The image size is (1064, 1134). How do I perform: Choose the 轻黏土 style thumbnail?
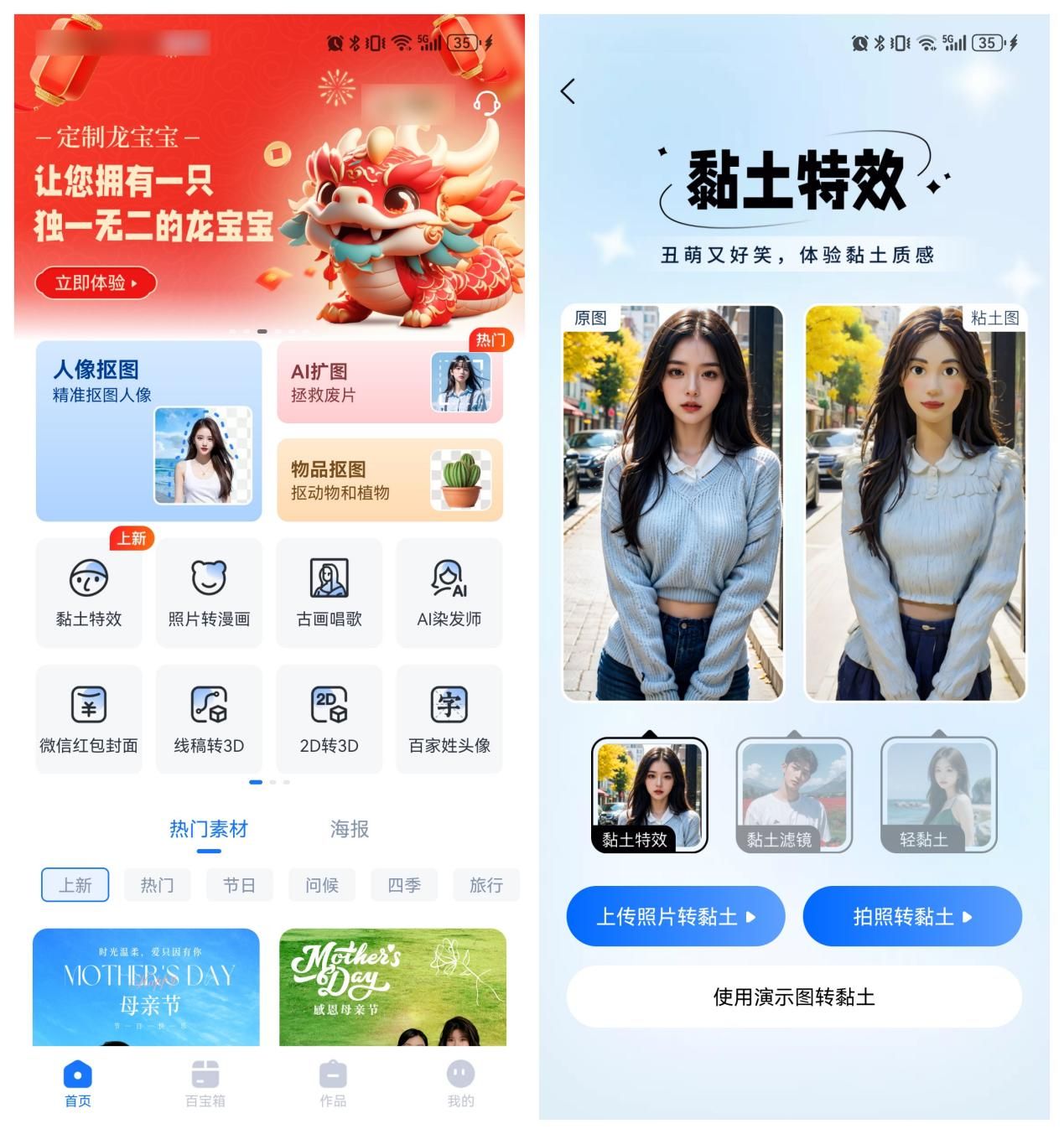coord(938,795)
